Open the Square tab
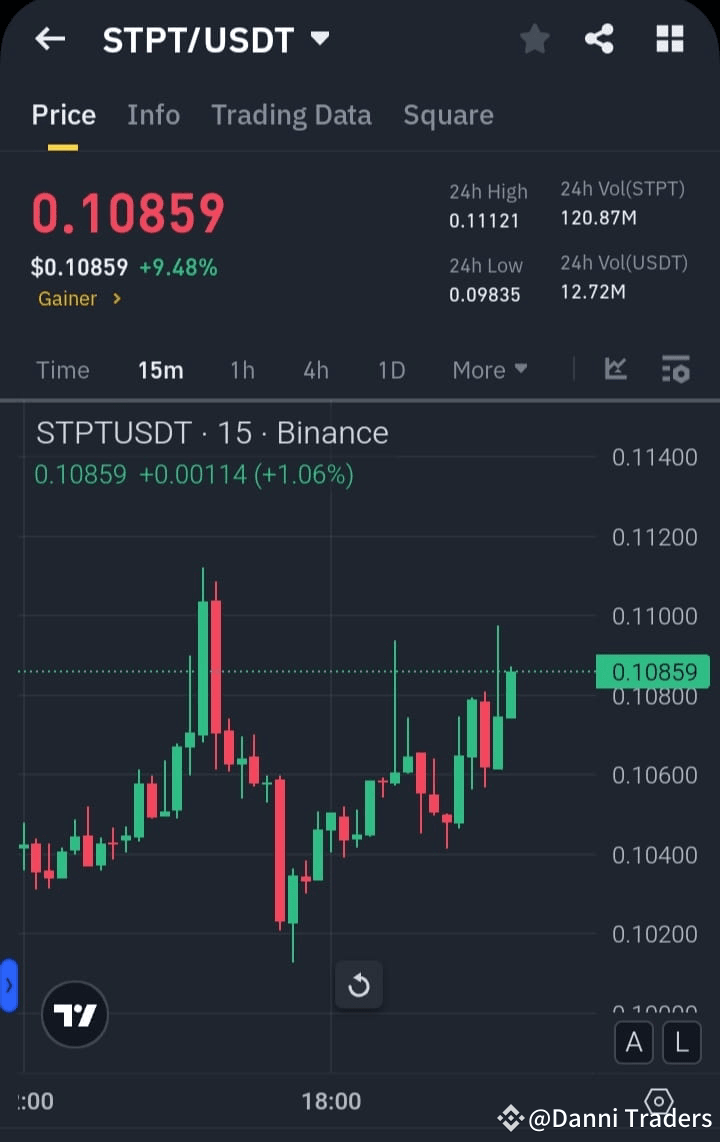Image resolution: width=720 pixels, height=1142 pixels. [448, 114]
